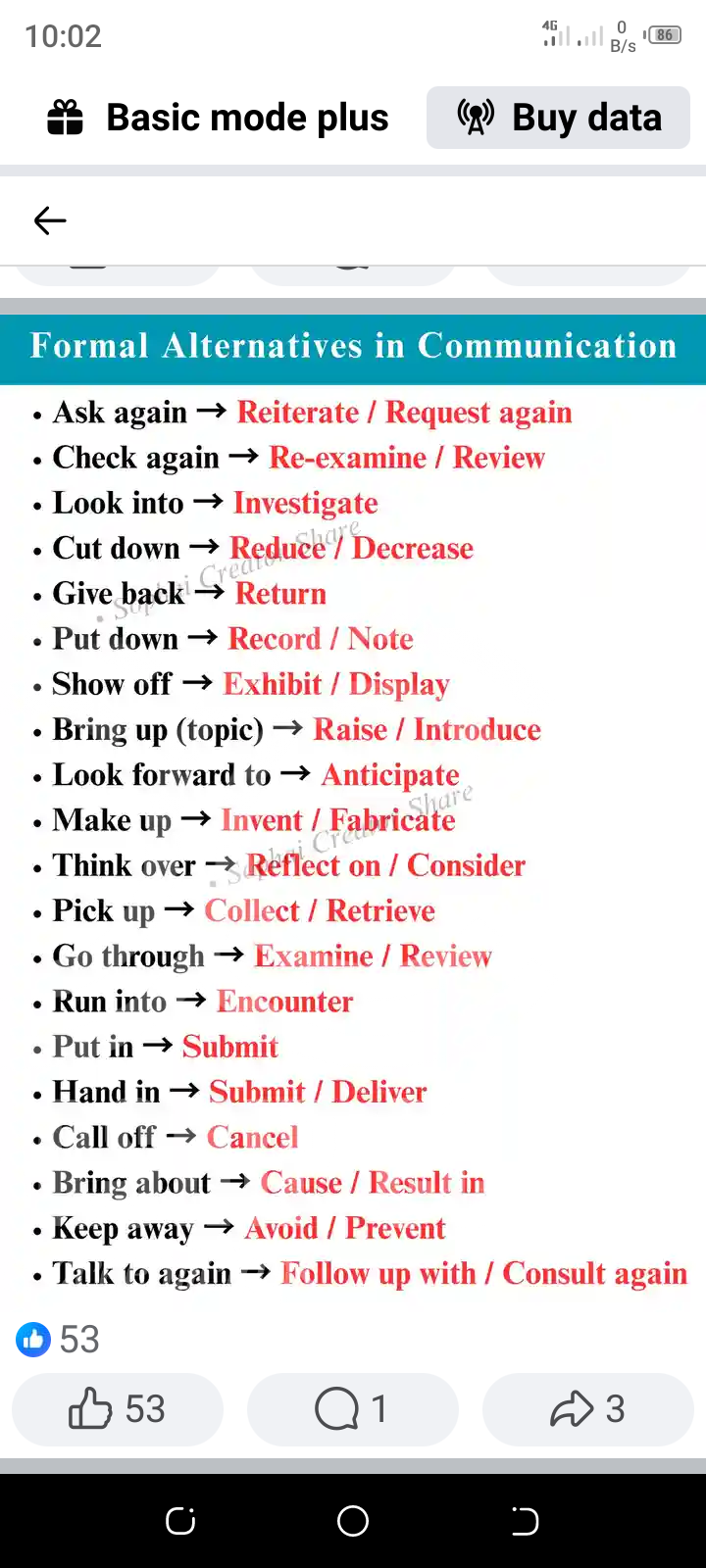This screenshot has width=706, height=1568.
Task: Go back using the top arrow
Action: tap(49, 220)
